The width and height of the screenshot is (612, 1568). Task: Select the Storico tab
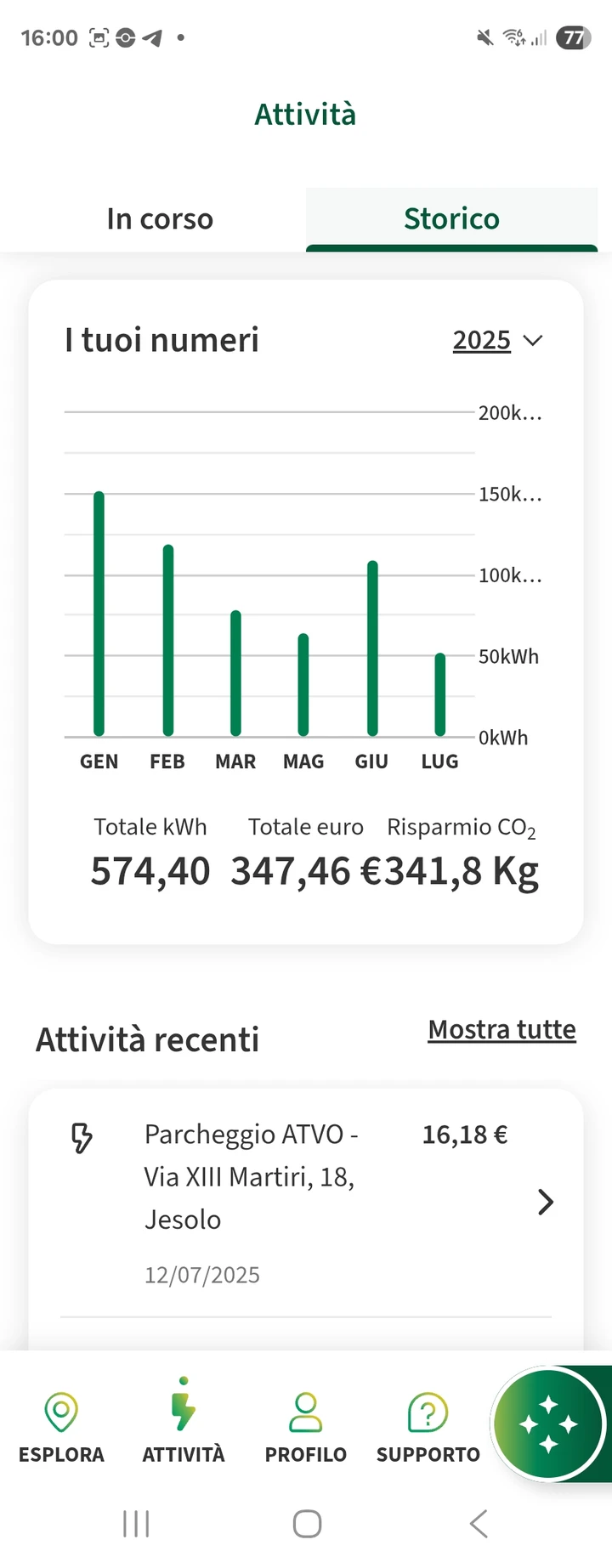click(451, 219)
